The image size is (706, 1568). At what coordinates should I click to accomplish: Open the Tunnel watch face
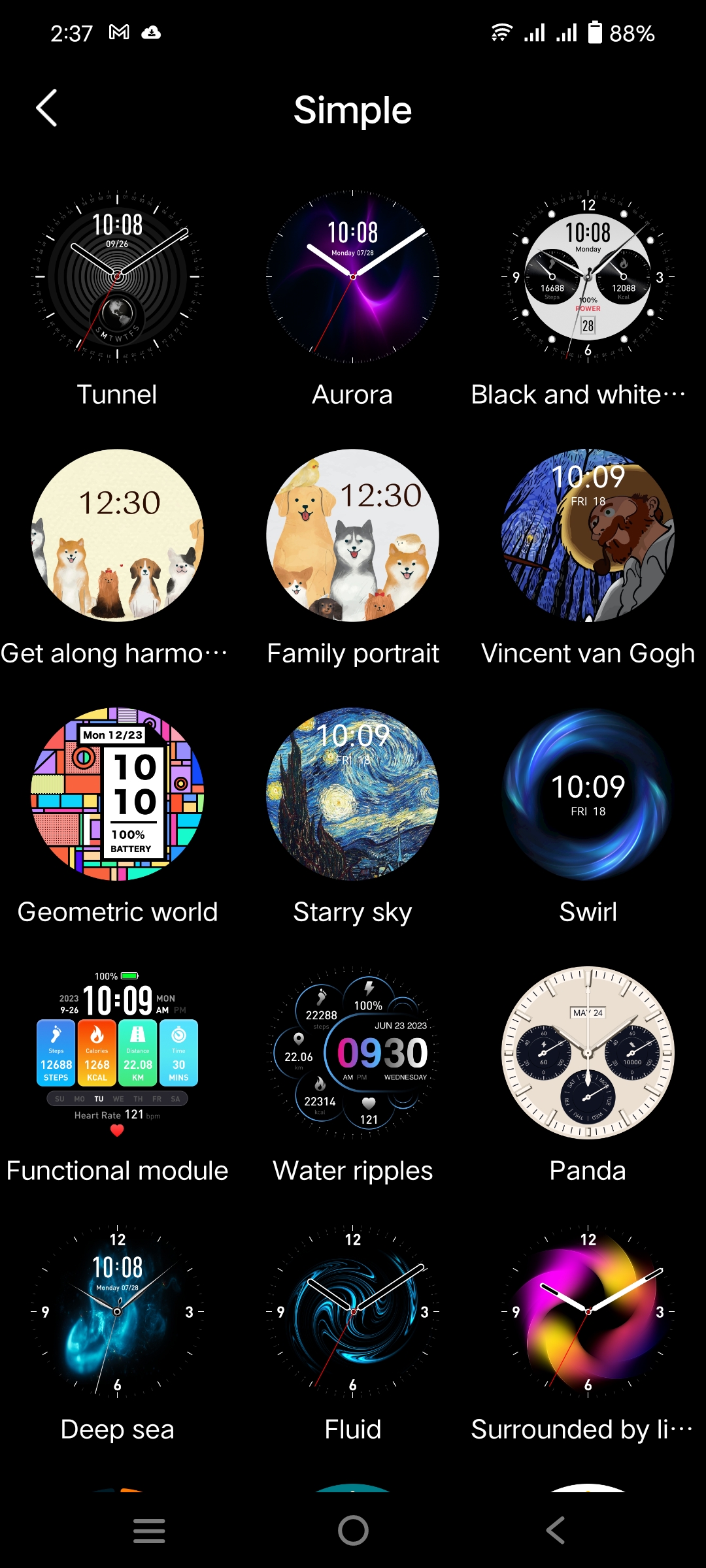(x=118, y=276)
